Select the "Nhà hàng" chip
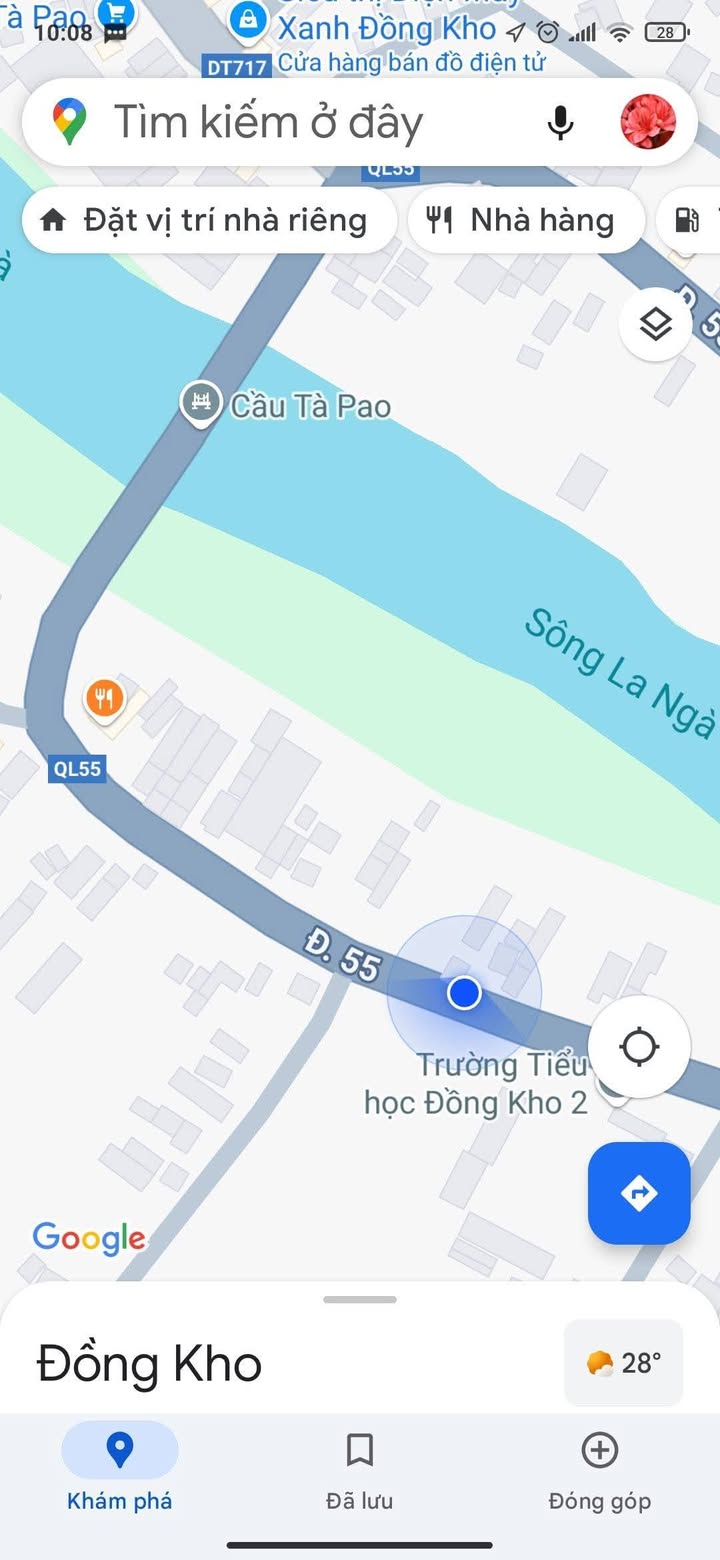720x1560 pixels. point(526,220)
